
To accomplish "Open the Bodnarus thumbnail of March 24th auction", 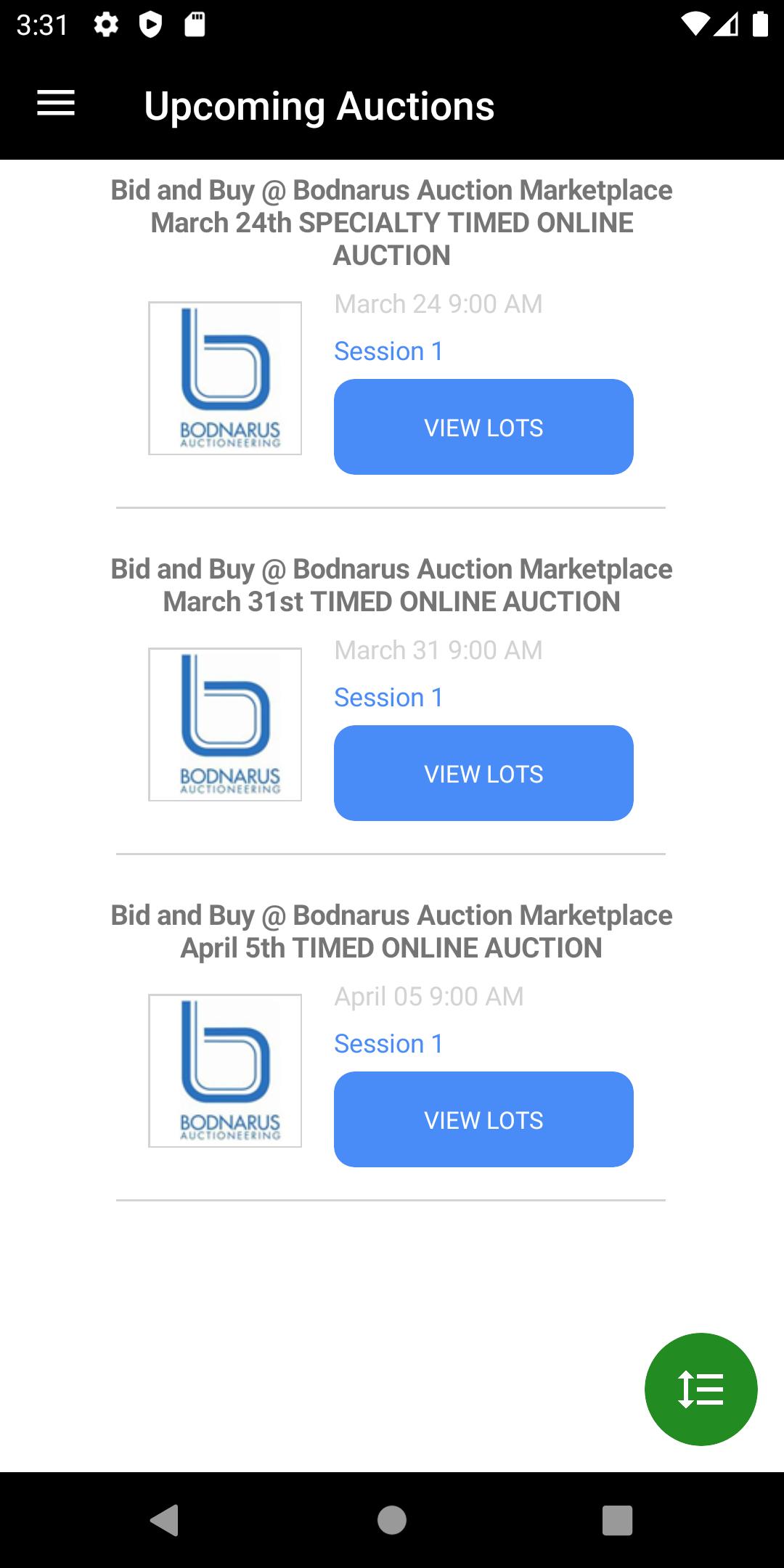I will pos(225,378).
